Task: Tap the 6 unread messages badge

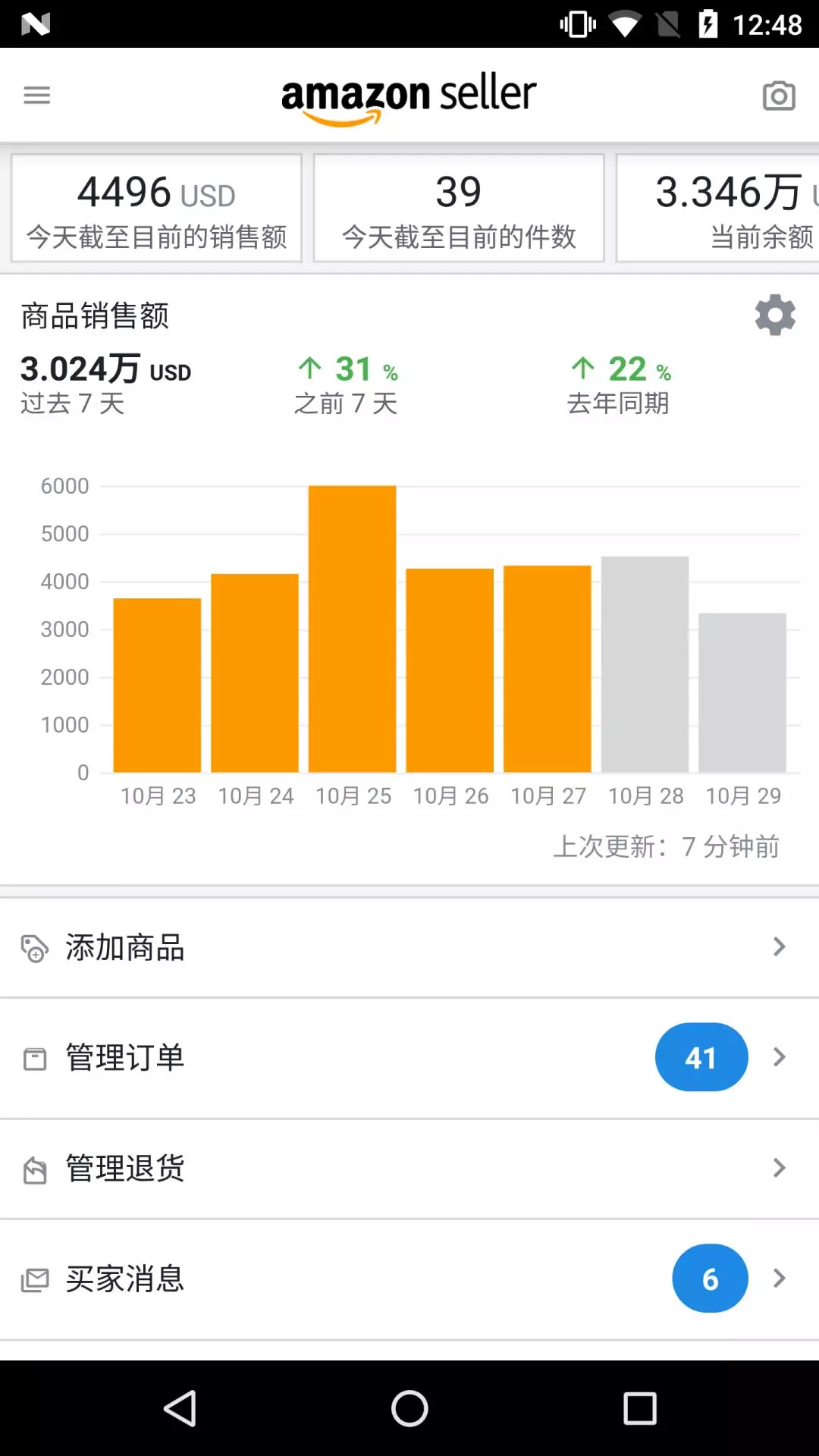Action: (x=710, y=1278)
